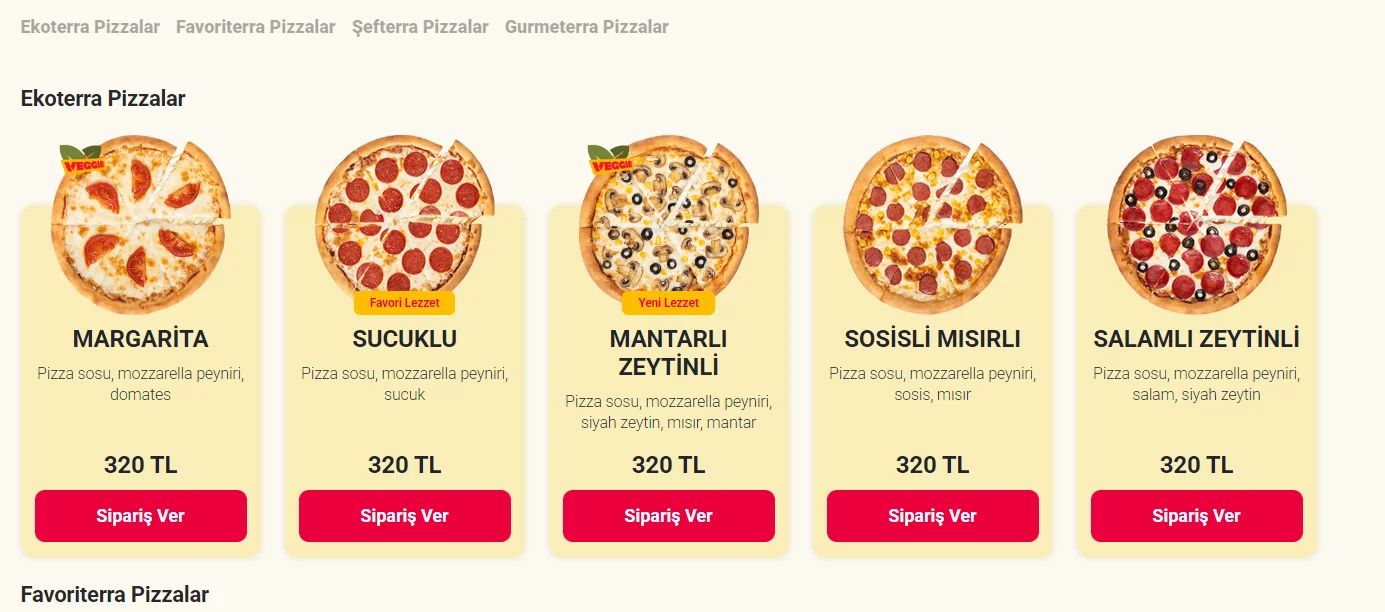View the Sucuklu pizza card

point(405,339)
